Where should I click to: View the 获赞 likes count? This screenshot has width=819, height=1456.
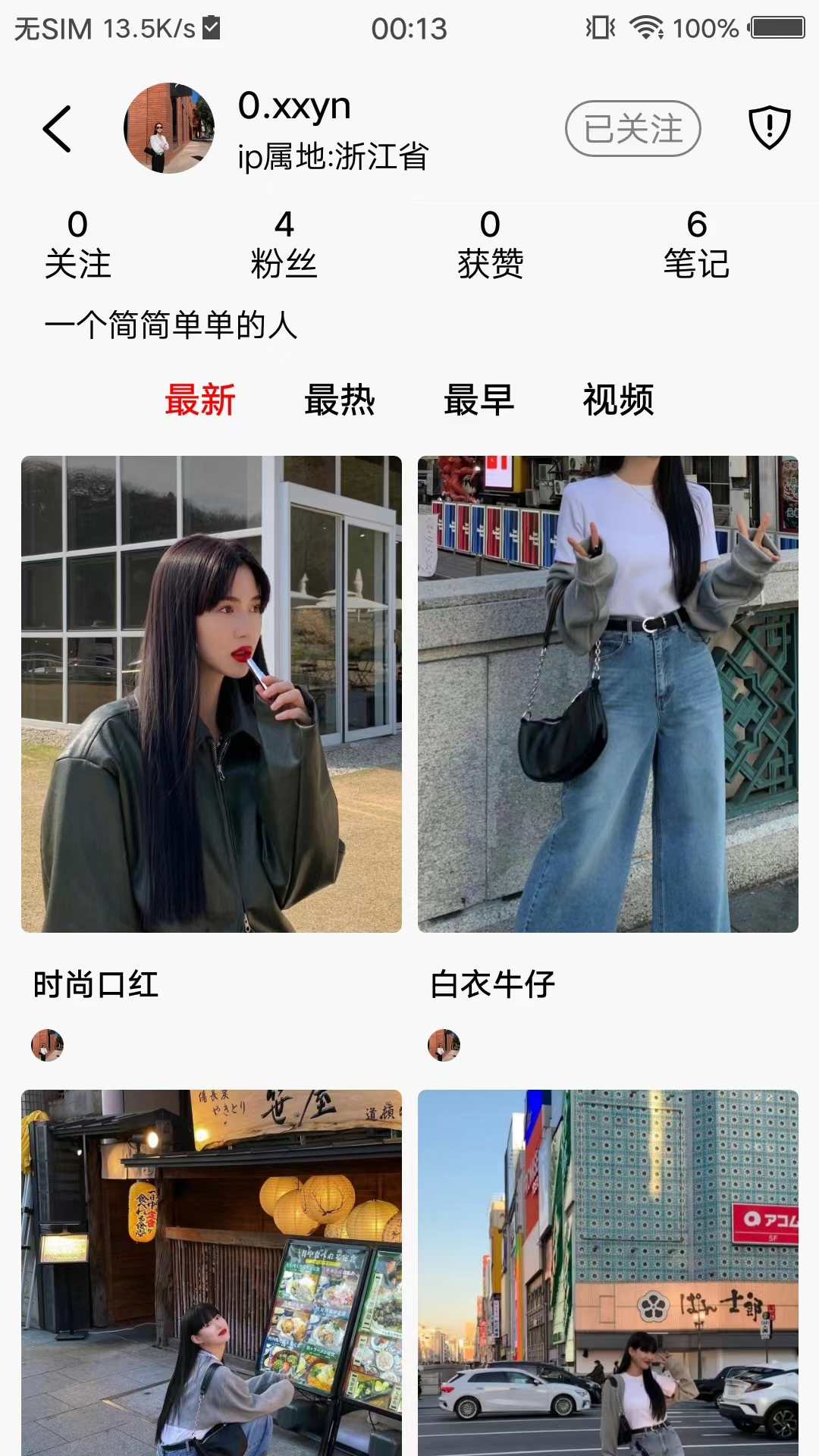(491, 243)
